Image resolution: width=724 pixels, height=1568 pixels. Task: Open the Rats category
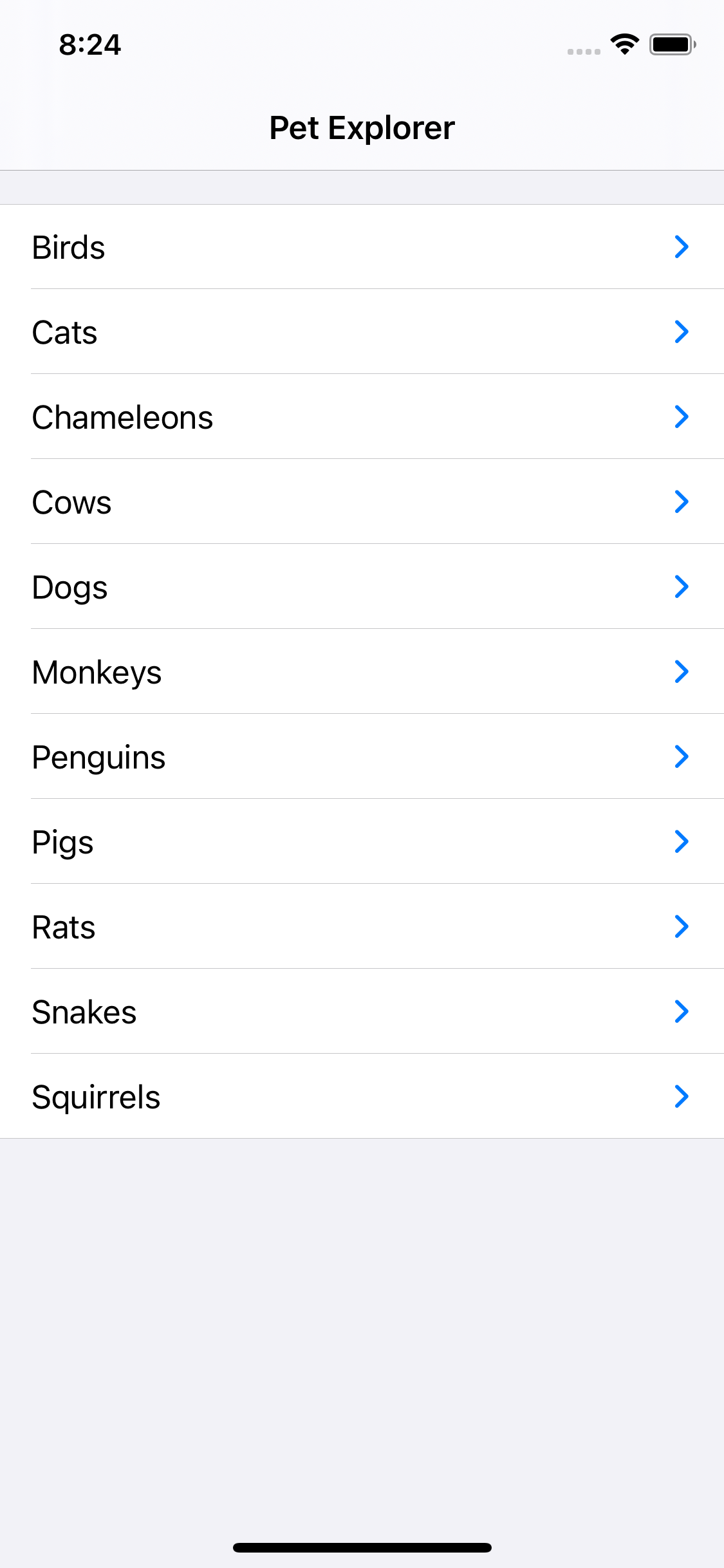(x=257, y=928)
